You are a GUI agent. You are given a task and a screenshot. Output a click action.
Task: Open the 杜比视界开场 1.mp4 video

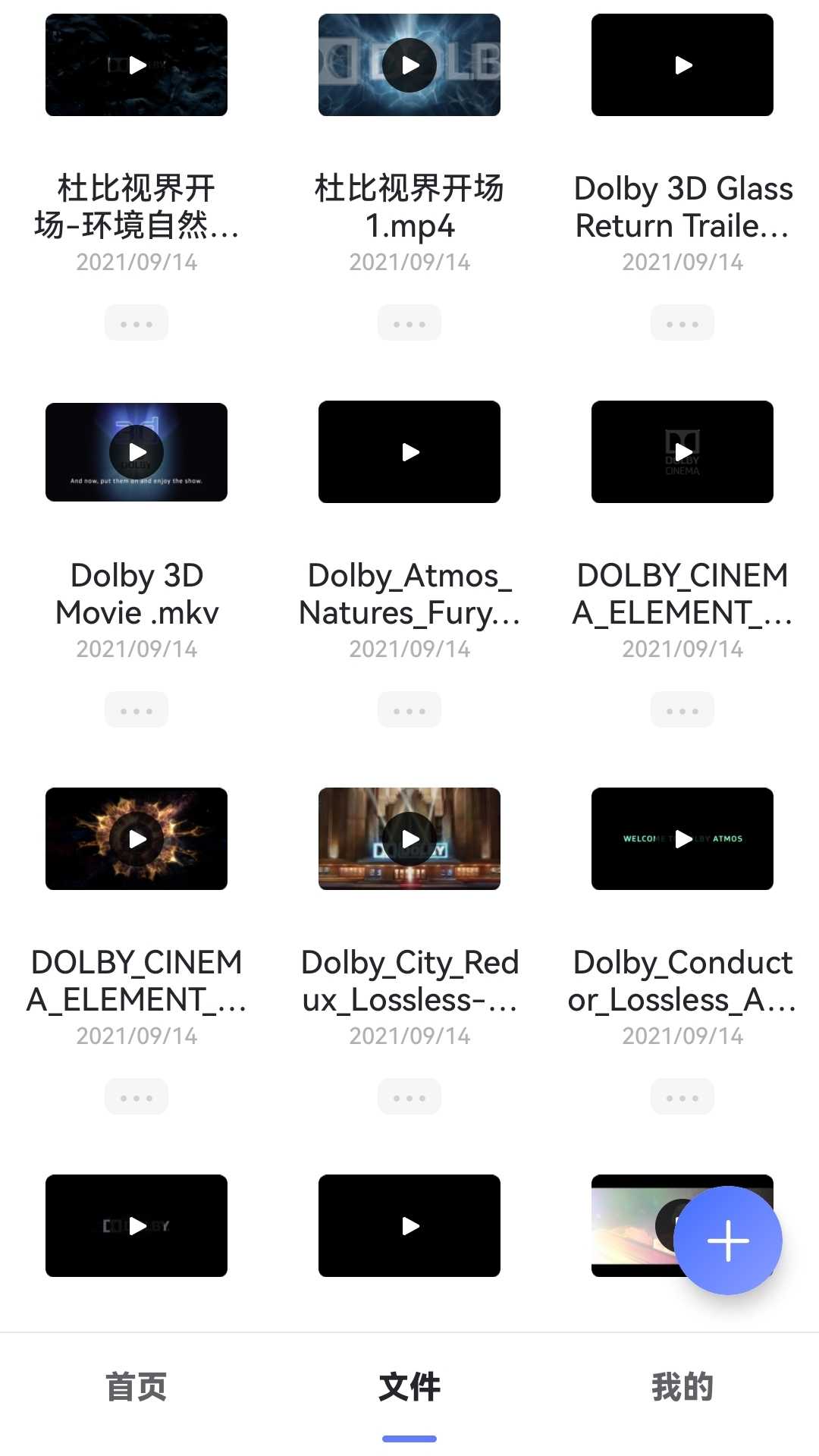pos(409,65)
